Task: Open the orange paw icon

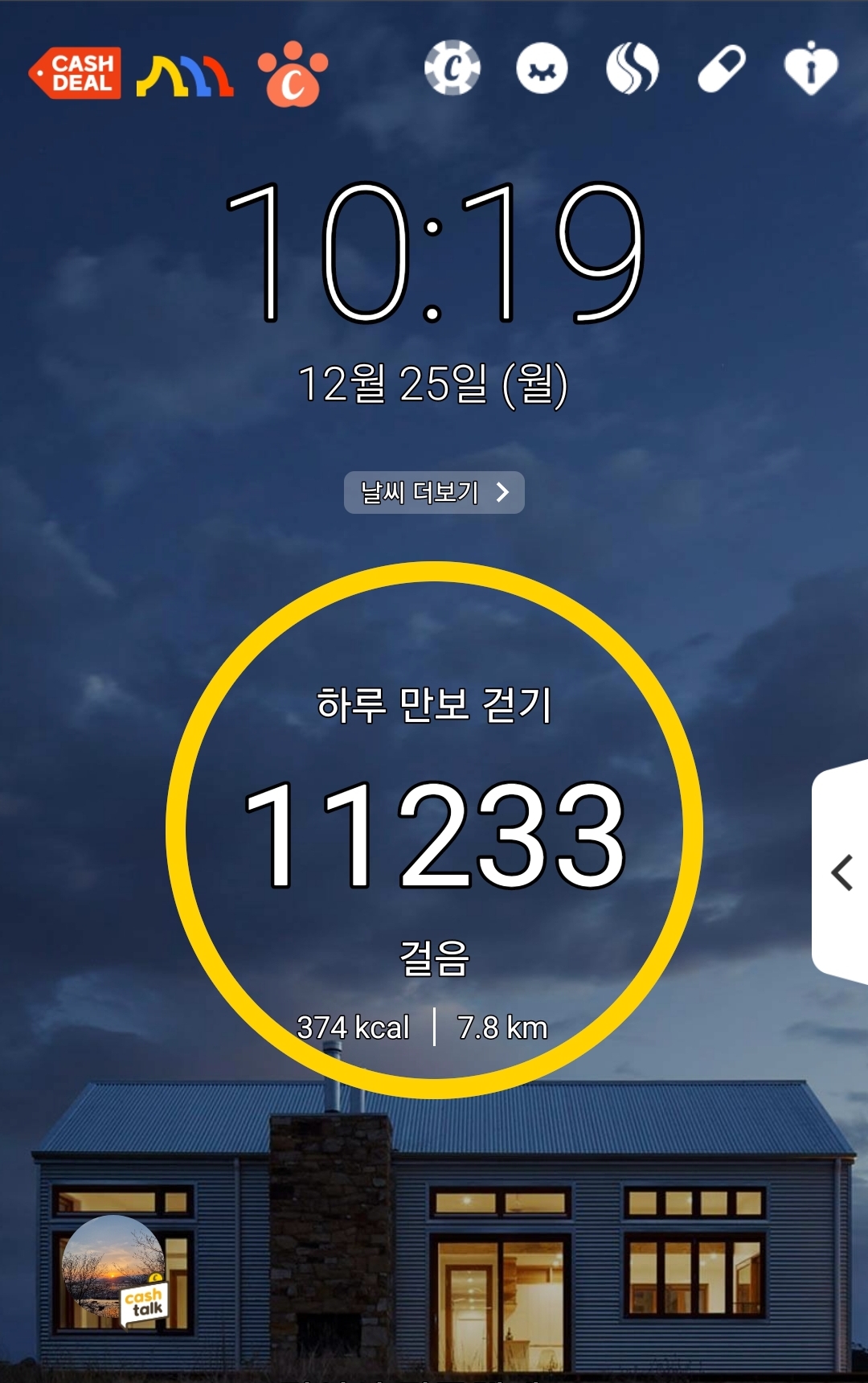Action: (x=293, y=75)
